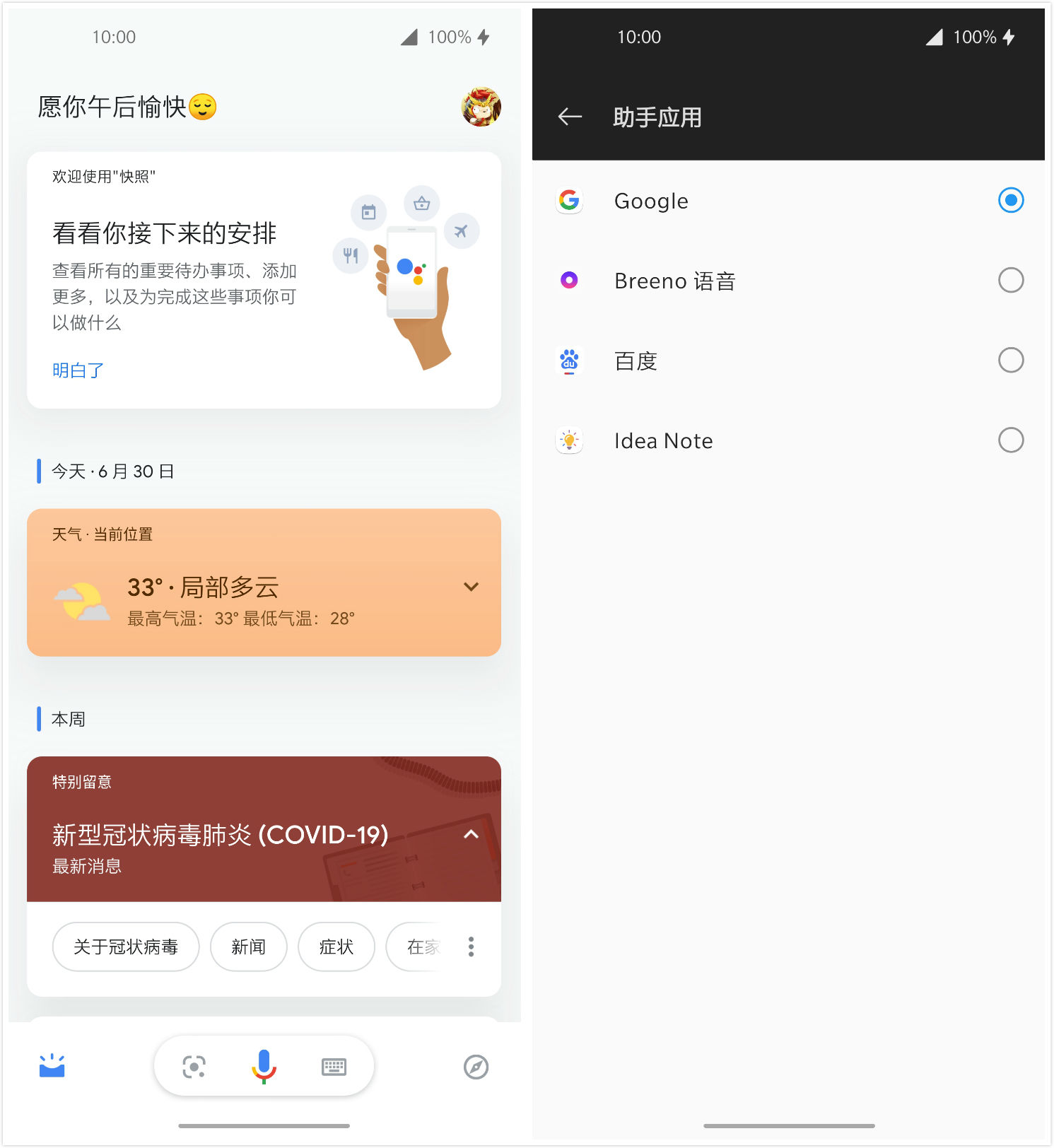Launch Google Lens camera search
The image size is (1054, 1148).
pyautogui.click(x=194, y=1066)
